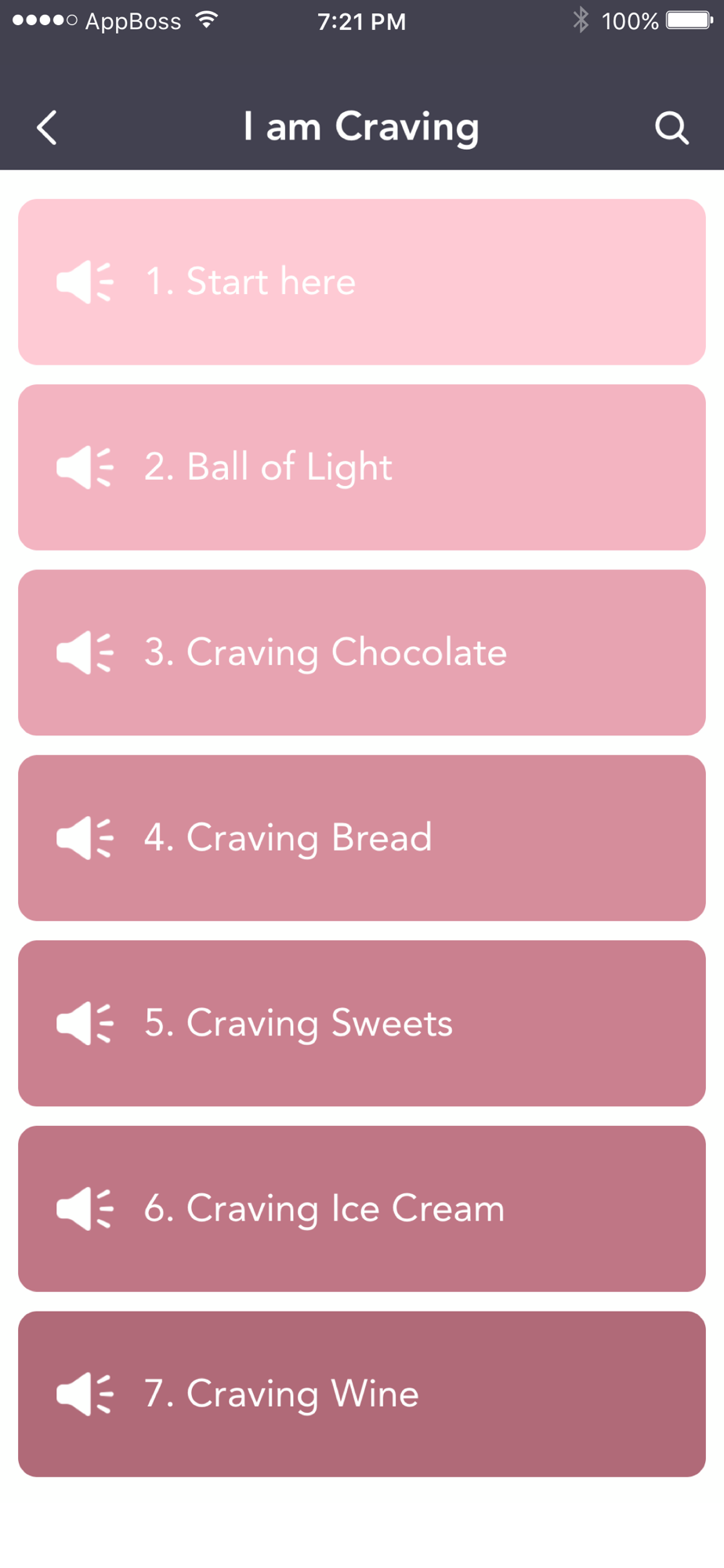This screenshot has height=1568, width=724.
Task: Select Craving Chocolate
Action: click(x=362, y=653)
